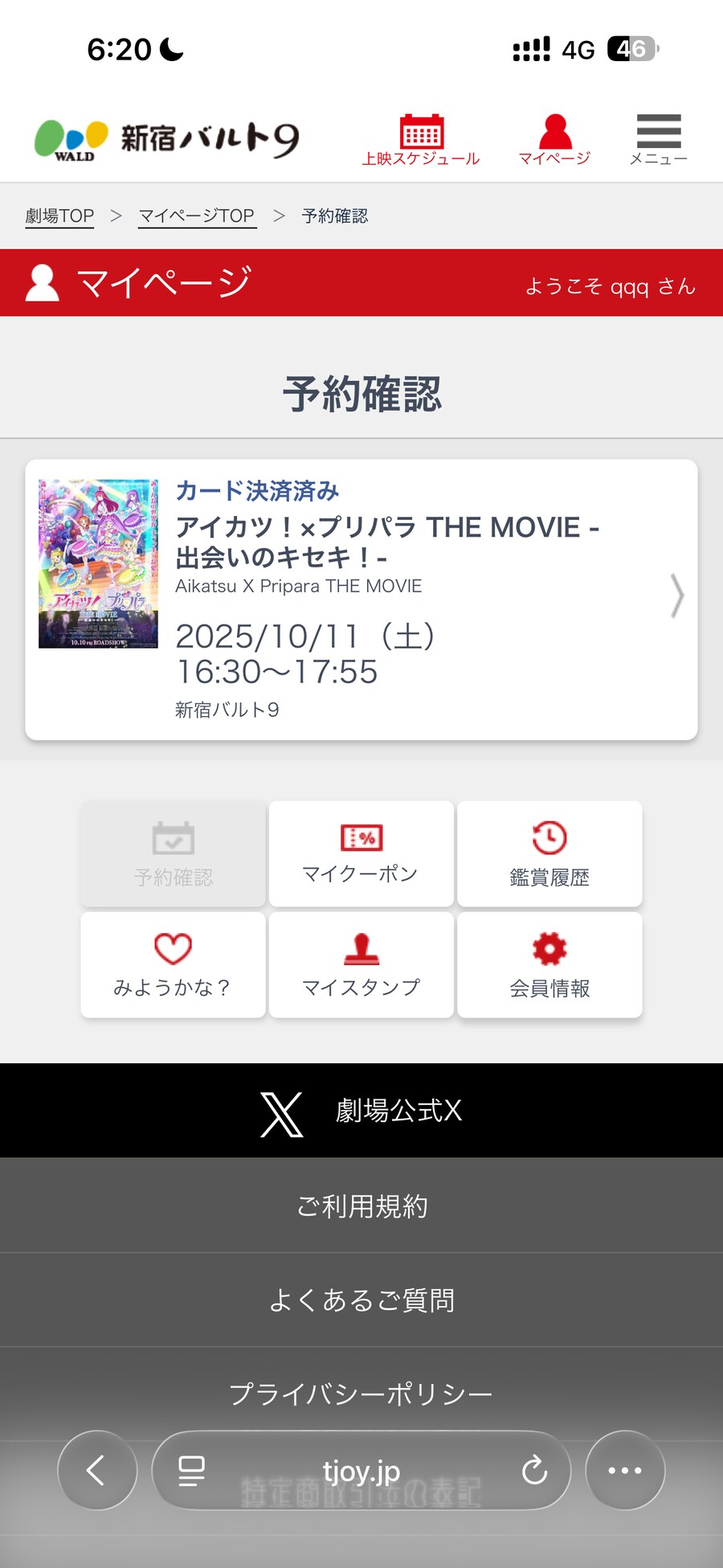The image size is (723, 1568).
Task: Open the みようかな？ watchlist
Action: coord(173,964)
